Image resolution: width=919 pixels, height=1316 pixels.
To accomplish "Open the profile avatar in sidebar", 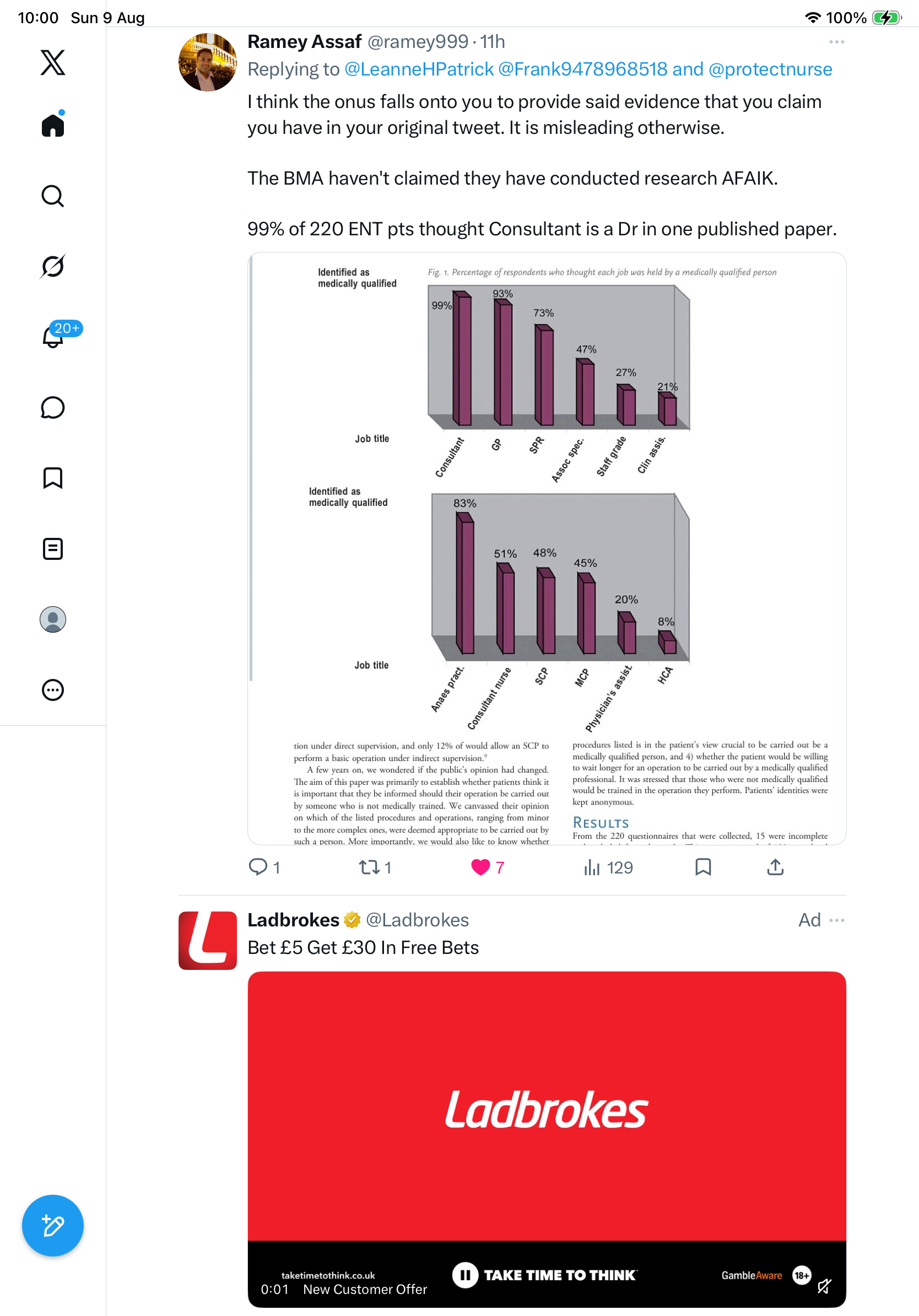I will coord(53,619).
